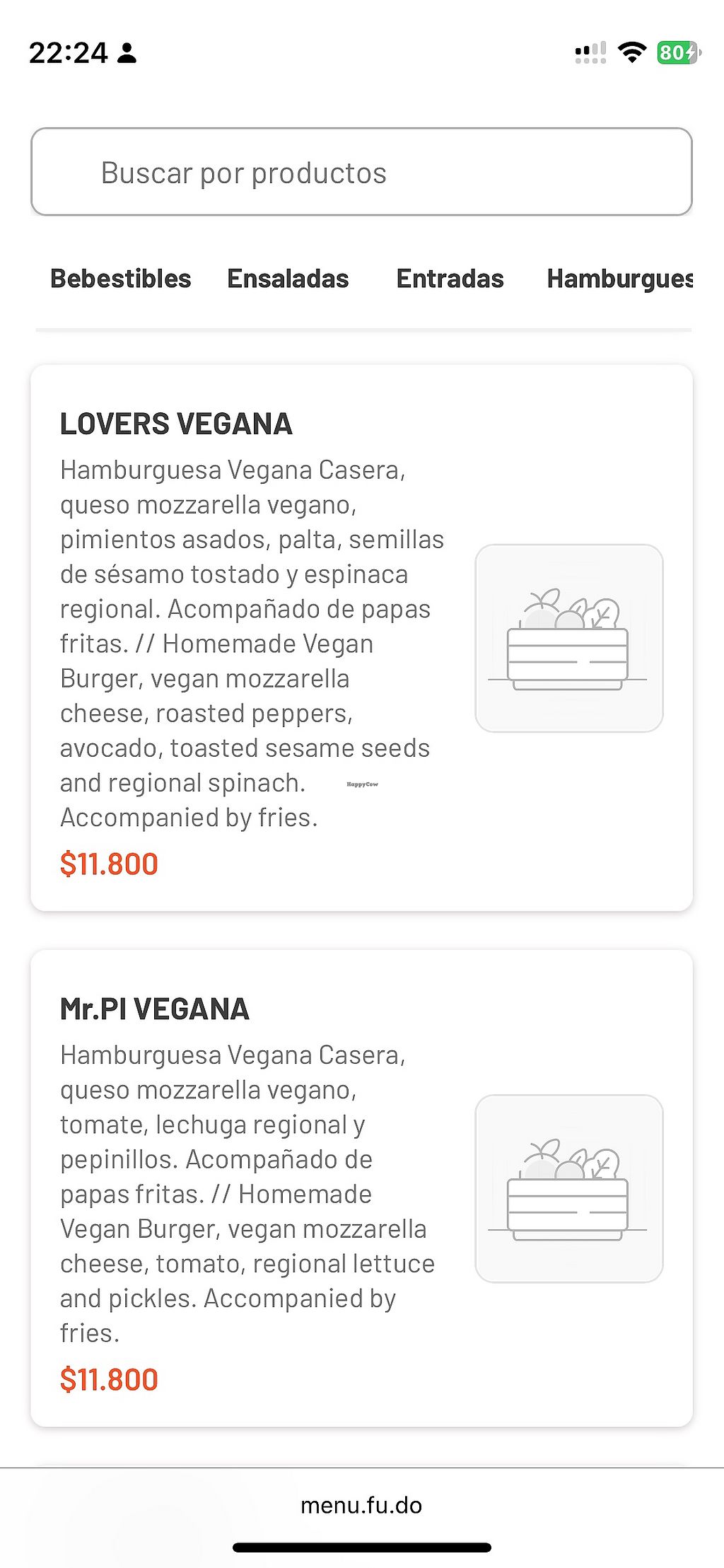View the Mr.PI Vegana burger details
This screenshot has width=724, height=1568.
point(361,1187)
